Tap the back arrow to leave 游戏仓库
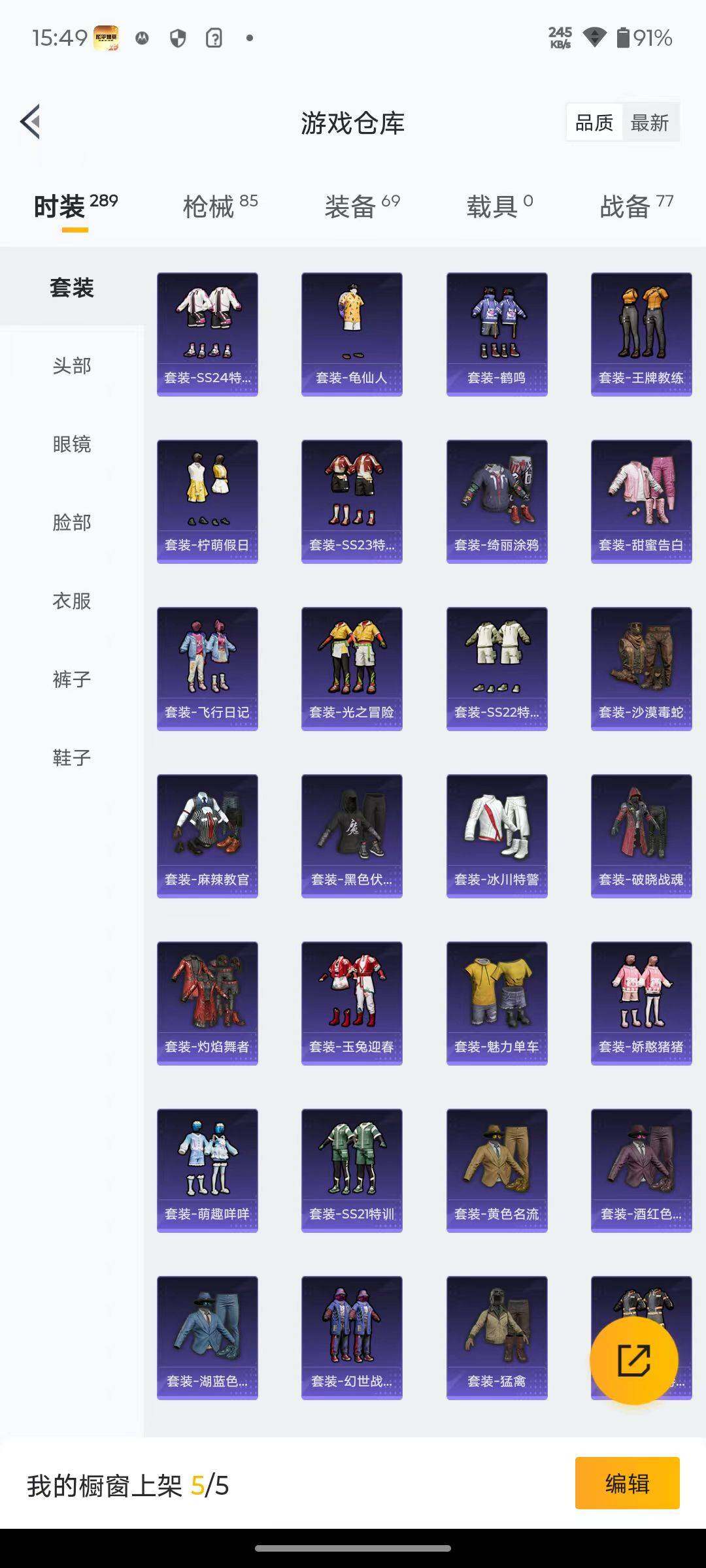Image resolution: width=706 pixels, height=1568 pixels. 29,122
